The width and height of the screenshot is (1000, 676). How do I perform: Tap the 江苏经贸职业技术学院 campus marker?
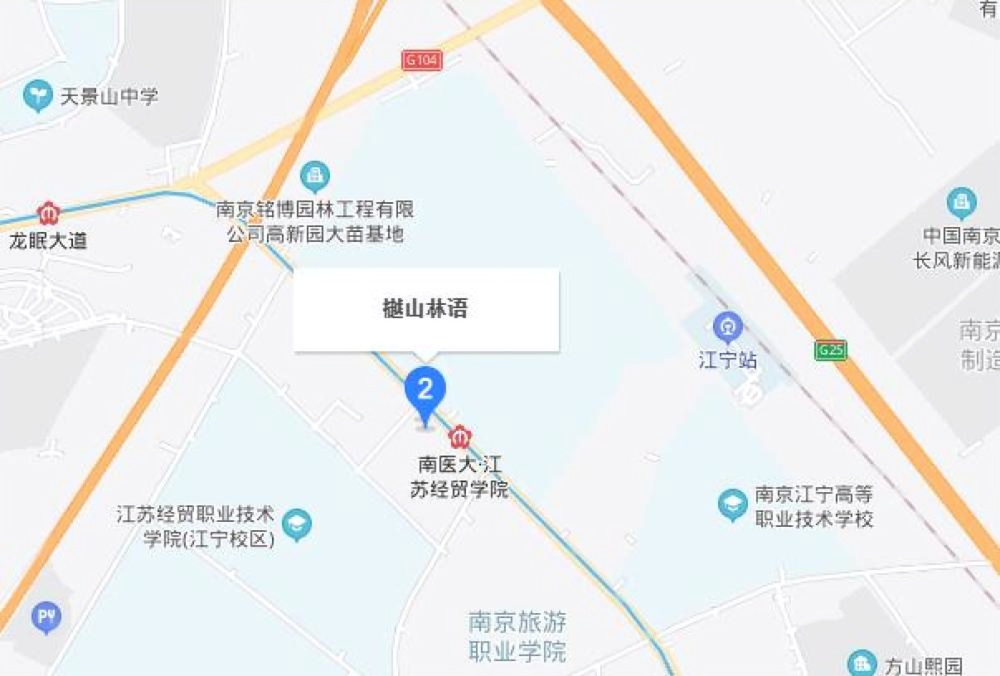297,524
